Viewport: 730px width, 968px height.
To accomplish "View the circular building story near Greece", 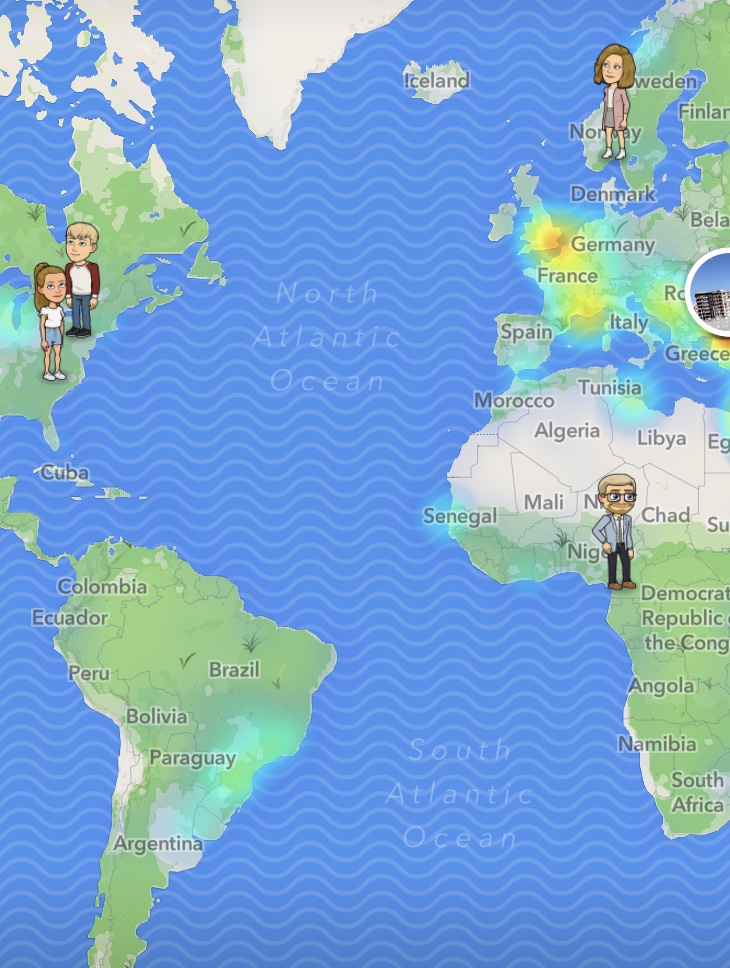I will click(712, 294).
